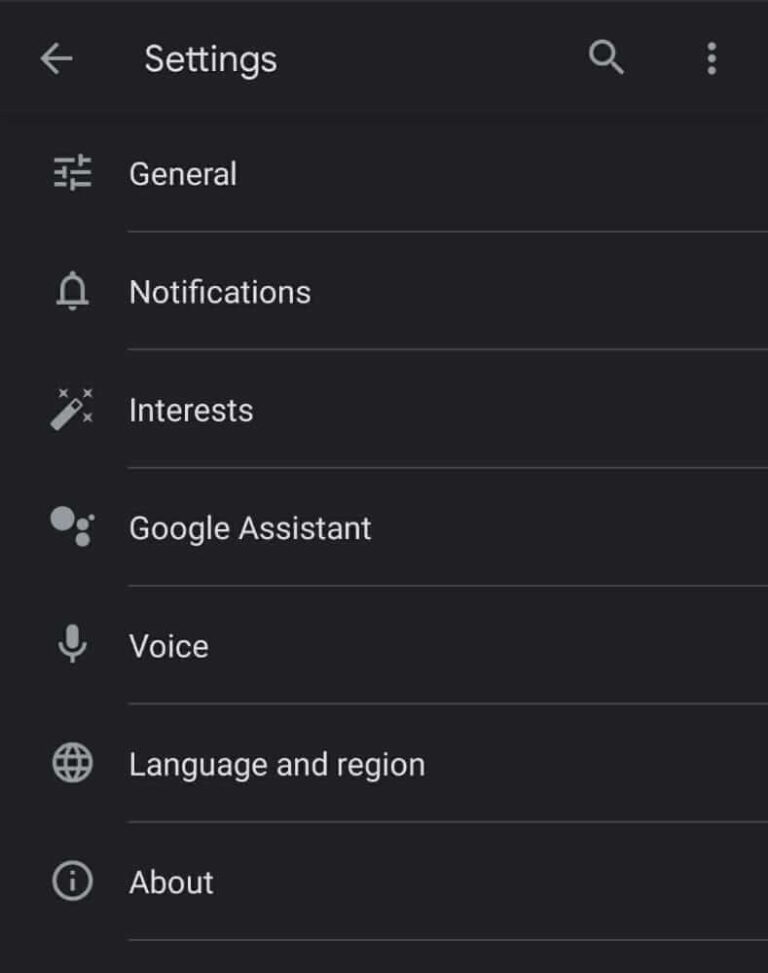Select the Notifications row label
The image size is (768, 973).
[219, 291]
